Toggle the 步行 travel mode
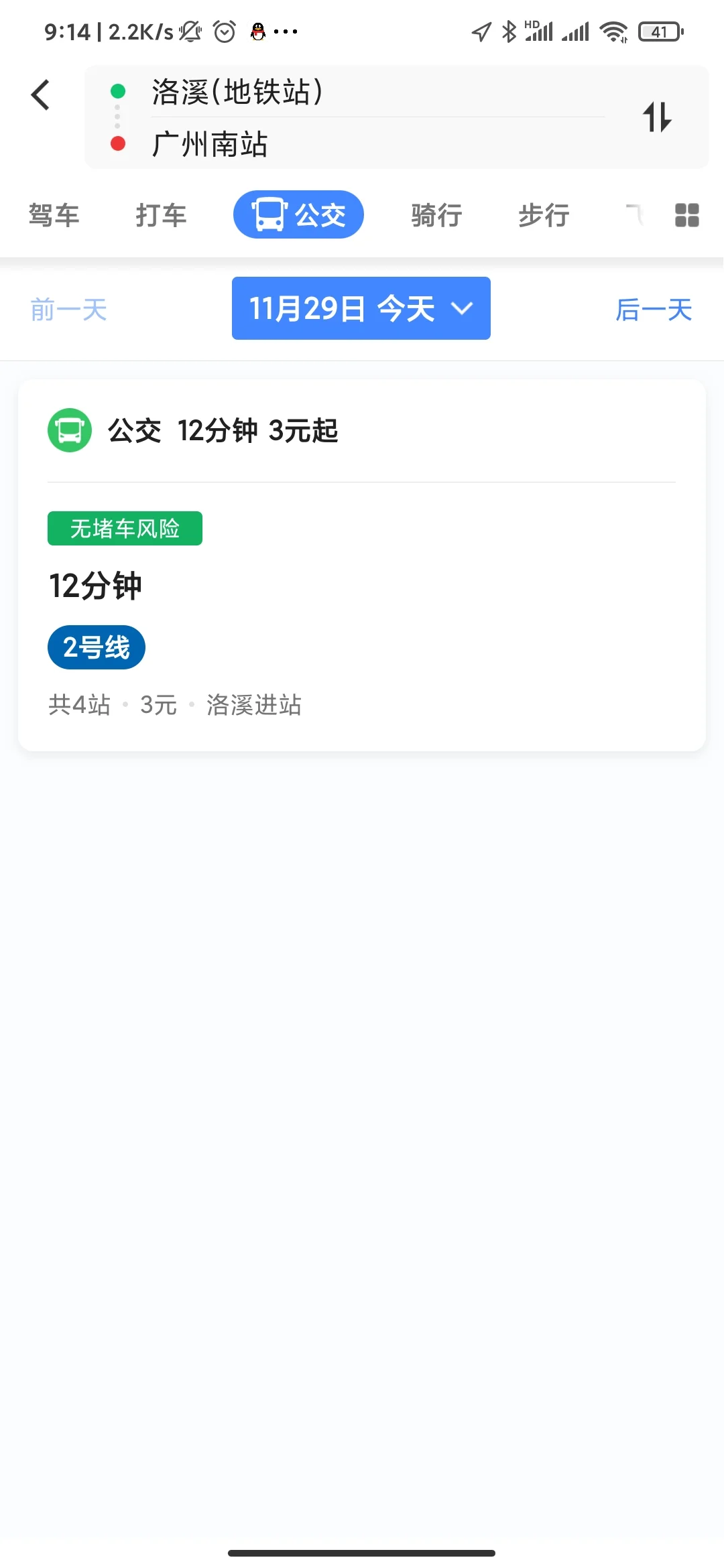Image resolution: width=724 pixels, height=1568 pixels. coord(543,214)
